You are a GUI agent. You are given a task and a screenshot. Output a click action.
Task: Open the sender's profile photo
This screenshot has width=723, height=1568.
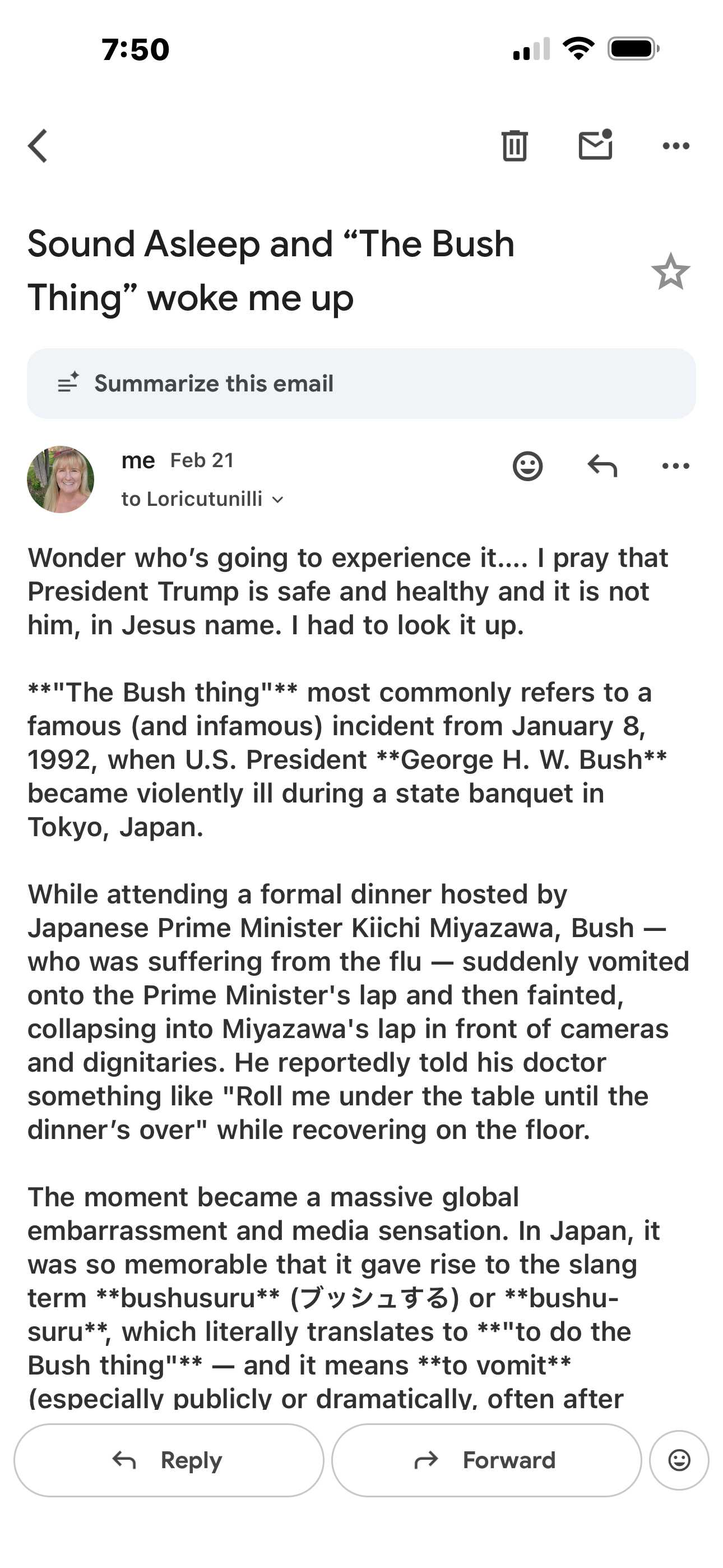pyautogui.click(x=61, y=479)
